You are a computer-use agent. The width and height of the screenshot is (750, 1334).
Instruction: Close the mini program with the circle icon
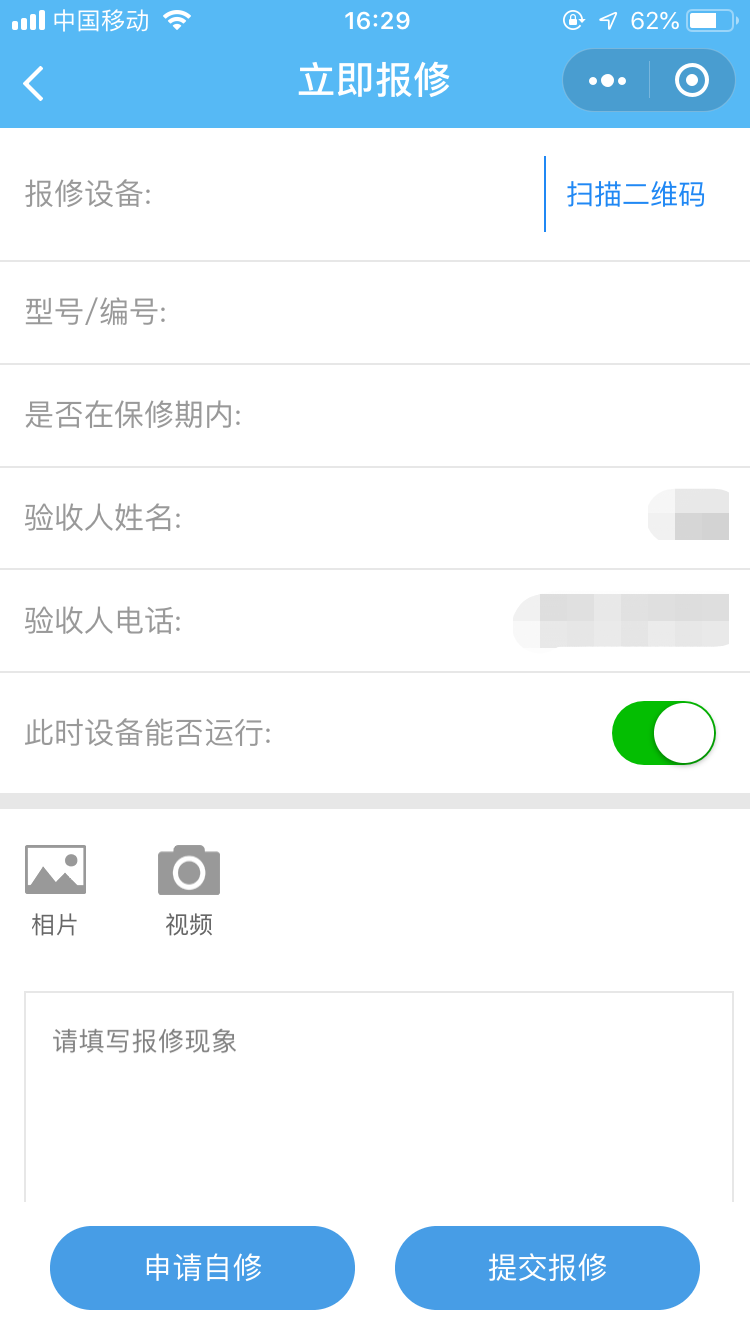click(692, 80)
